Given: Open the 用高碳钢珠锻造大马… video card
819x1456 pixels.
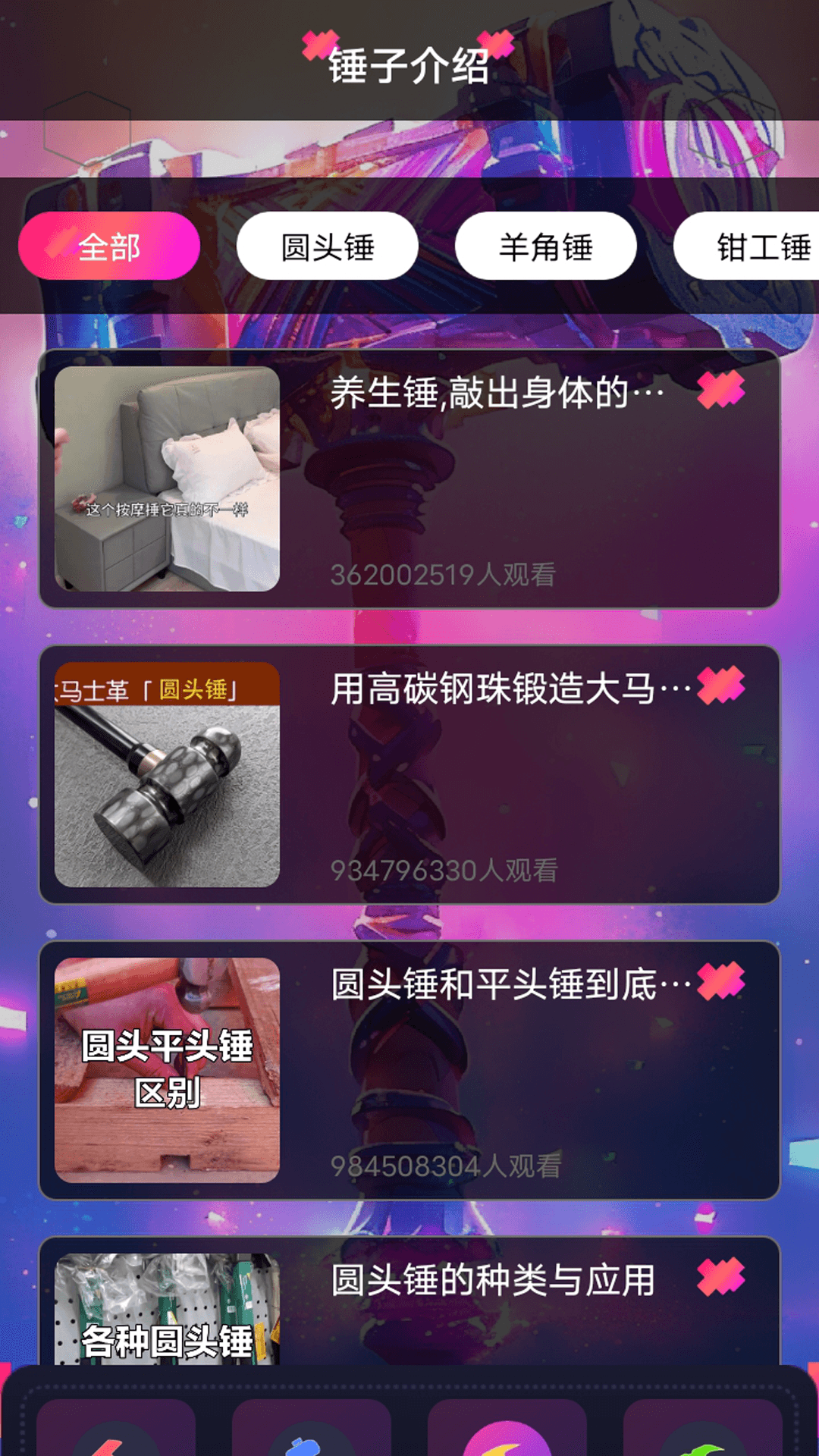Looking at the screenshot, I should (409, 774).
